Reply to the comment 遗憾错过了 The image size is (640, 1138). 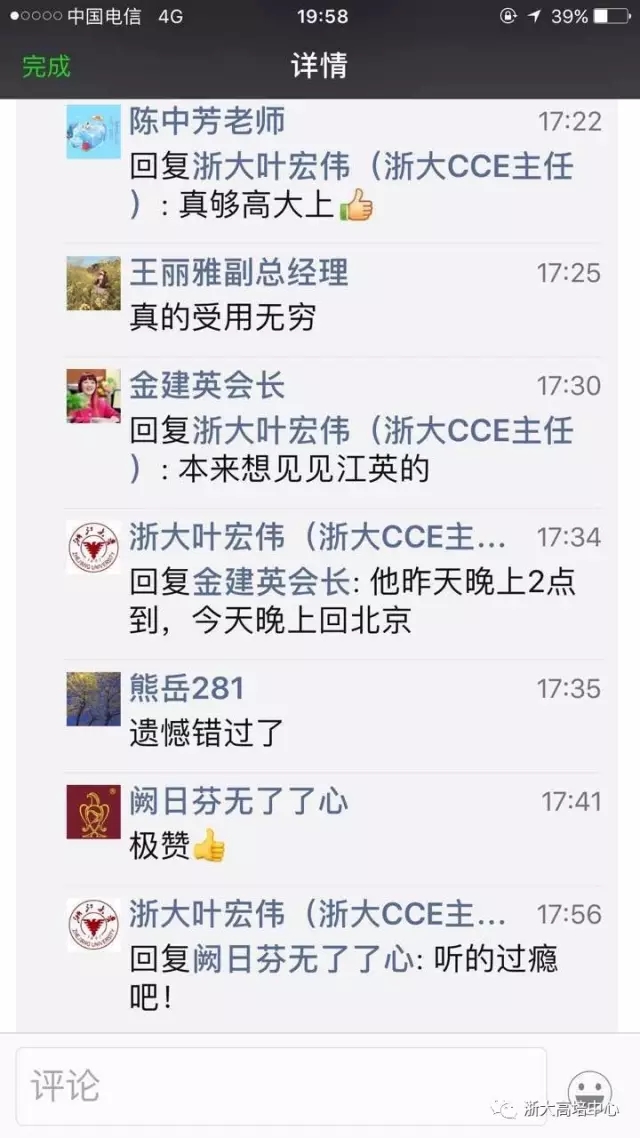207,734
